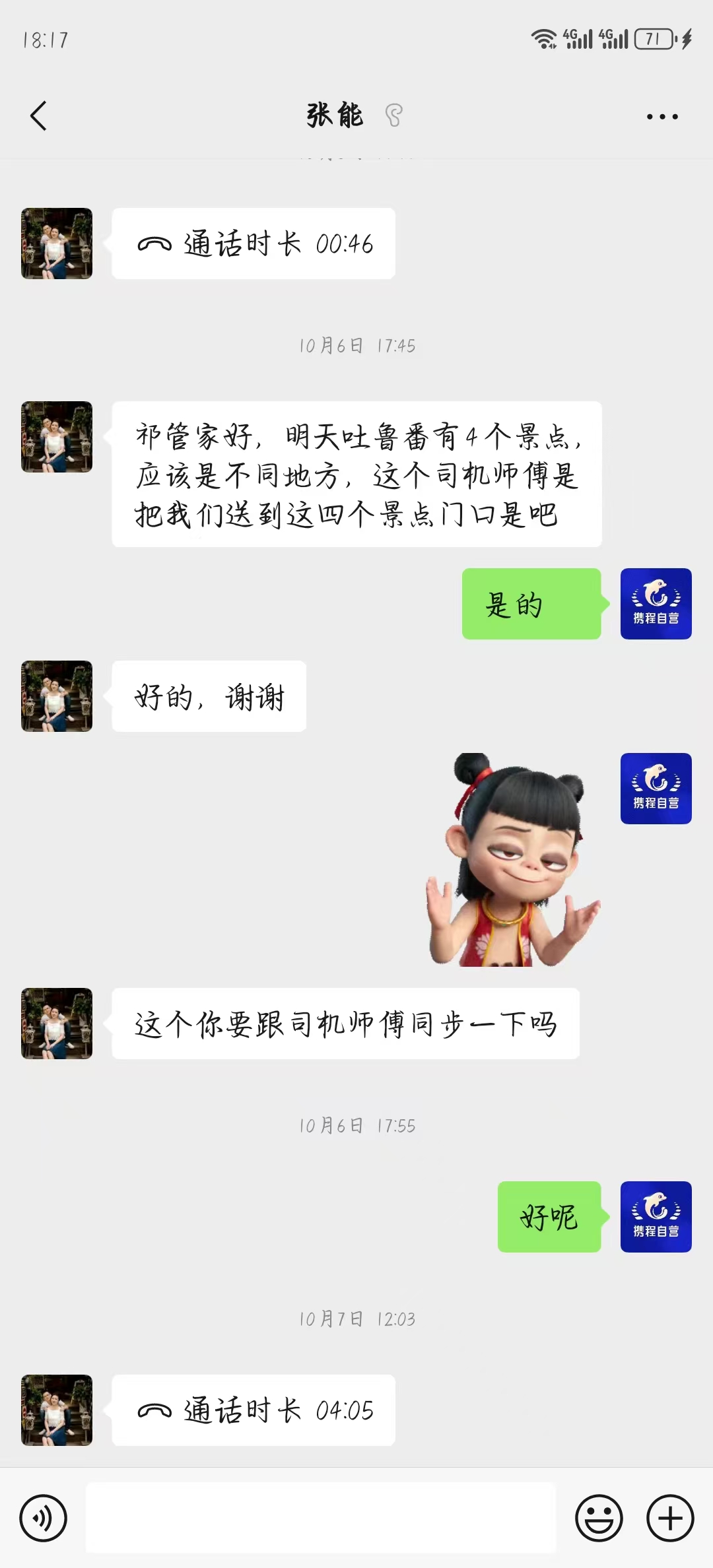Open the 携程自营 avatar beside 是的

[656, 604]
